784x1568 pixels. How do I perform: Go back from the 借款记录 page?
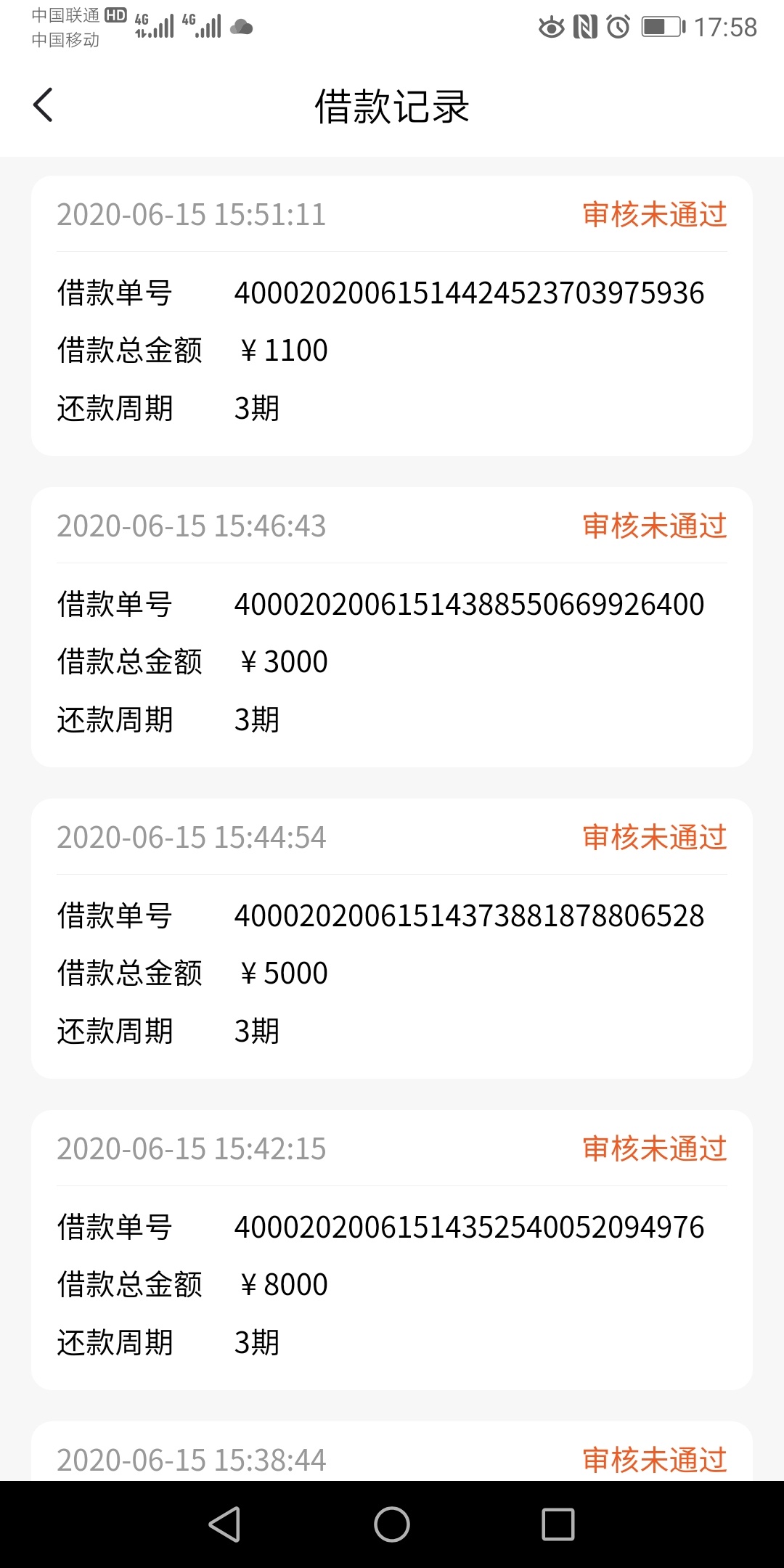coord(44,105)
